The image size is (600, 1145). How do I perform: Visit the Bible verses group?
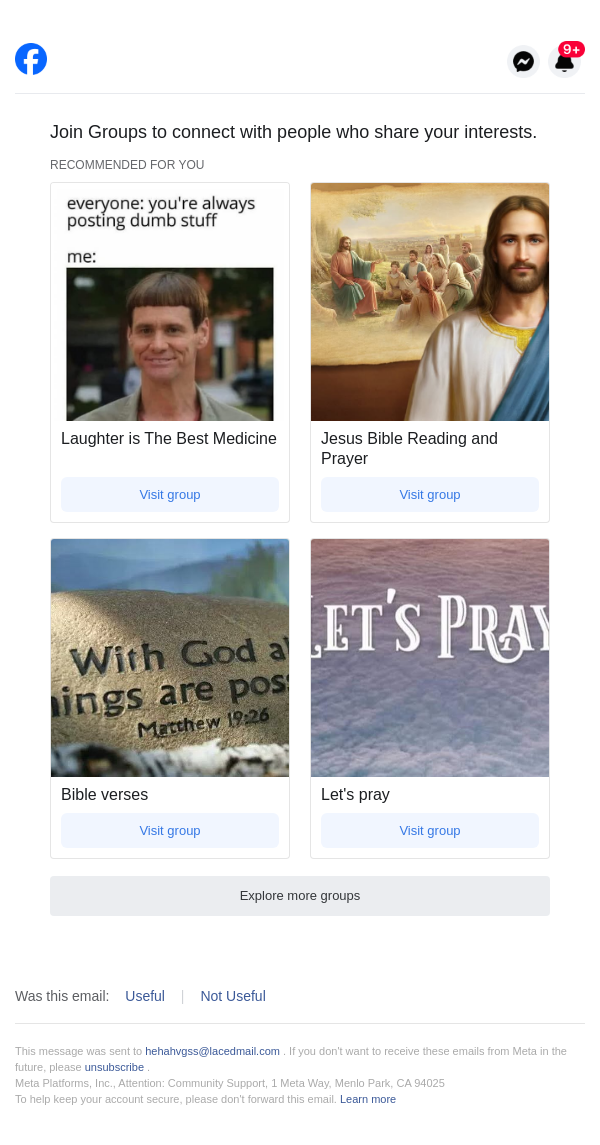click(x=170, y=831)
